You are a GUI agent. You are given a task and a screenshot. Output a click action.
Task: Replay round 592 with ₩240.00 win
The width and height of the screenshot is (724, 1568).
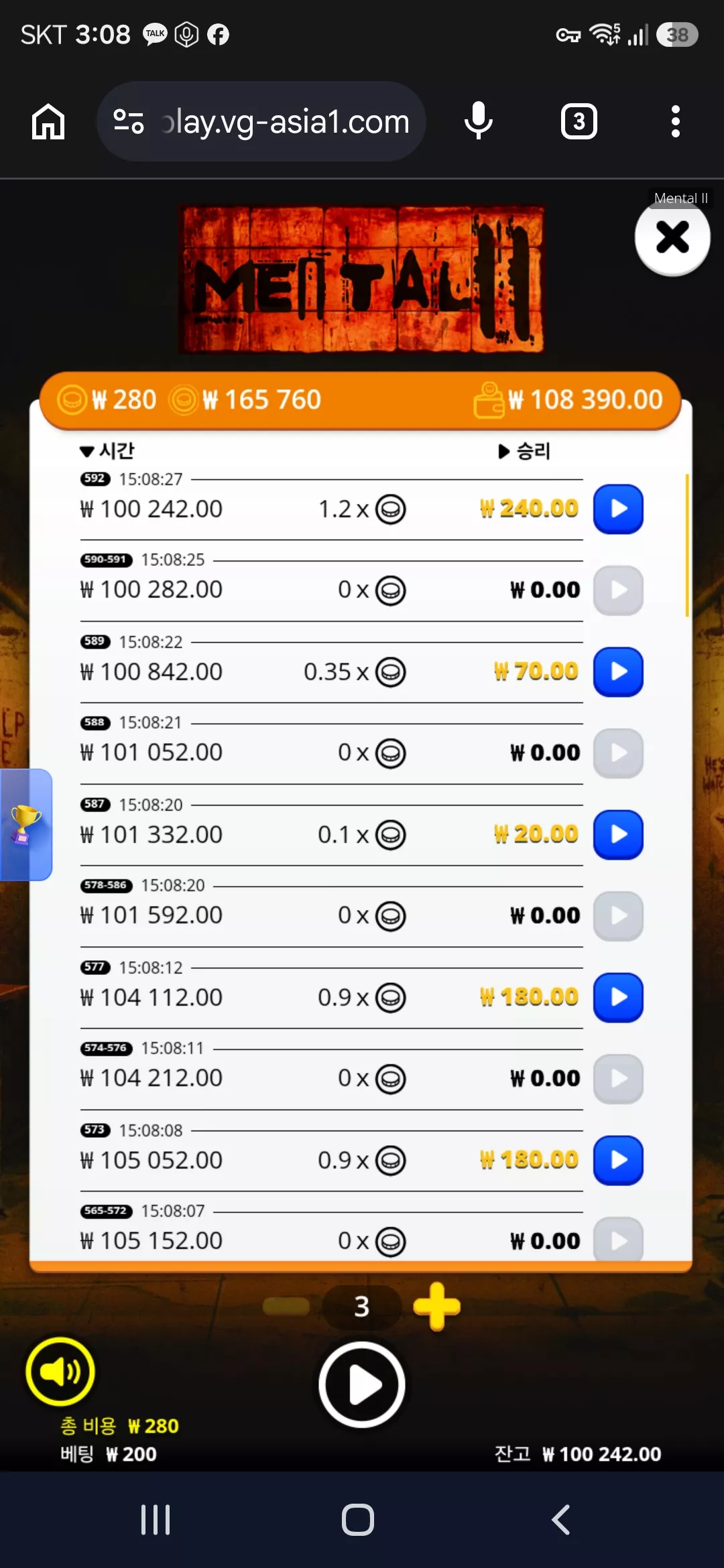coord(618,509)
